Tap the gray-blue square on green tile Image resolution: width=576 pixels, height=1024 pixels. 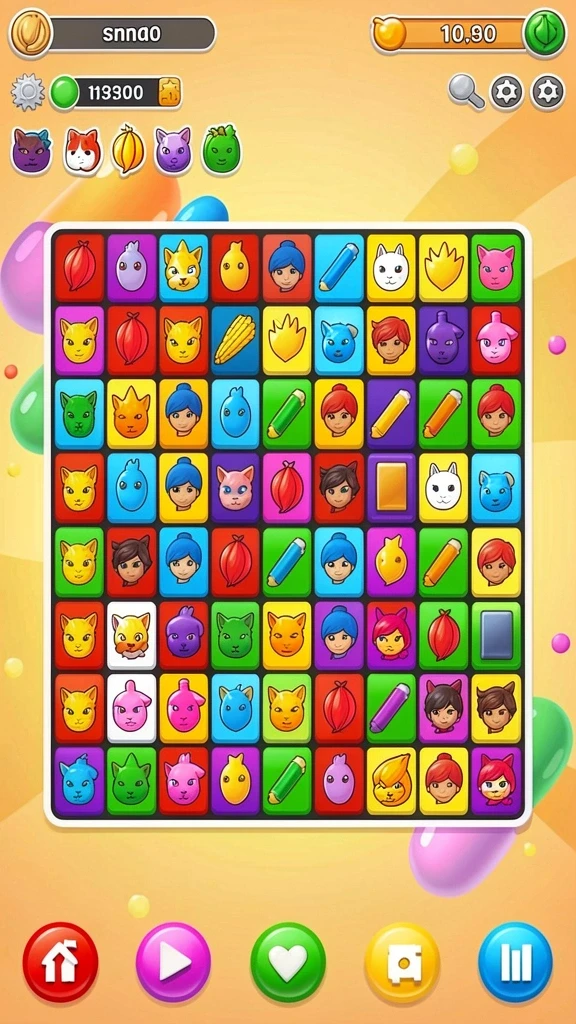tap(496, 635)
